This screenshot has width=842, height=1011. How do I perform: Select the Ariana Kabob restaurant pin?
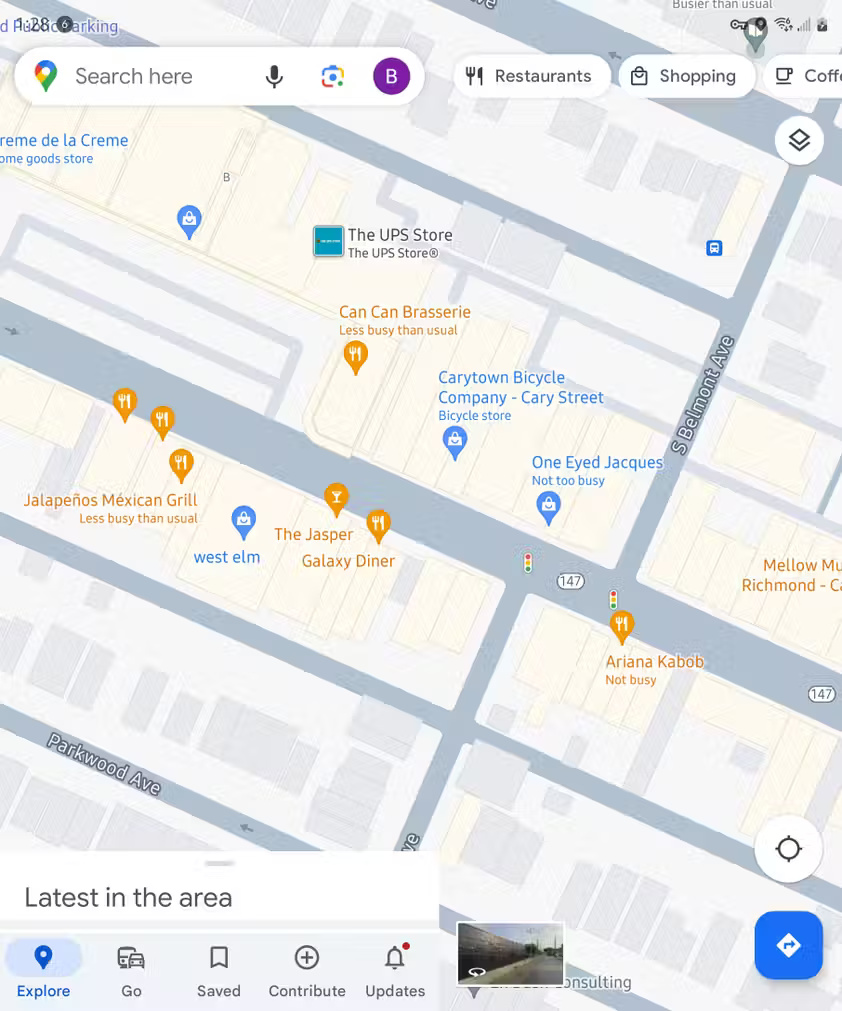click(622, 628)
